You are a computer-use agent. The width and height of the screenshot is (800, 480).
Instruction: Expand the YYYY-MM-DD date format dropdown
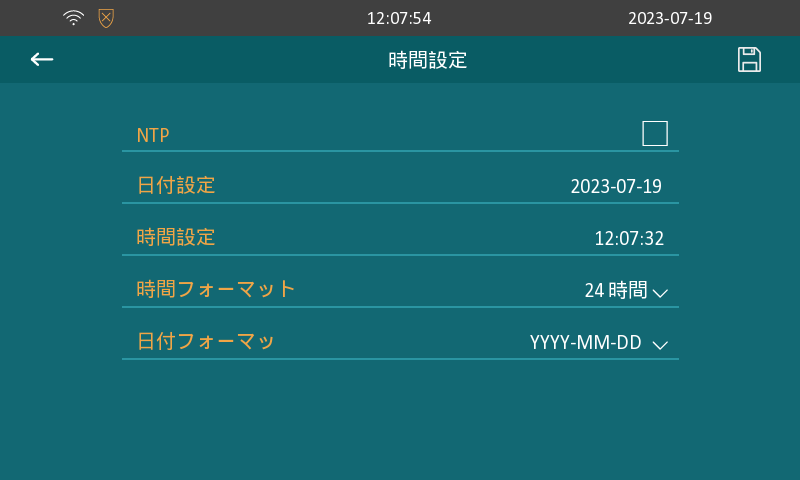599,343
